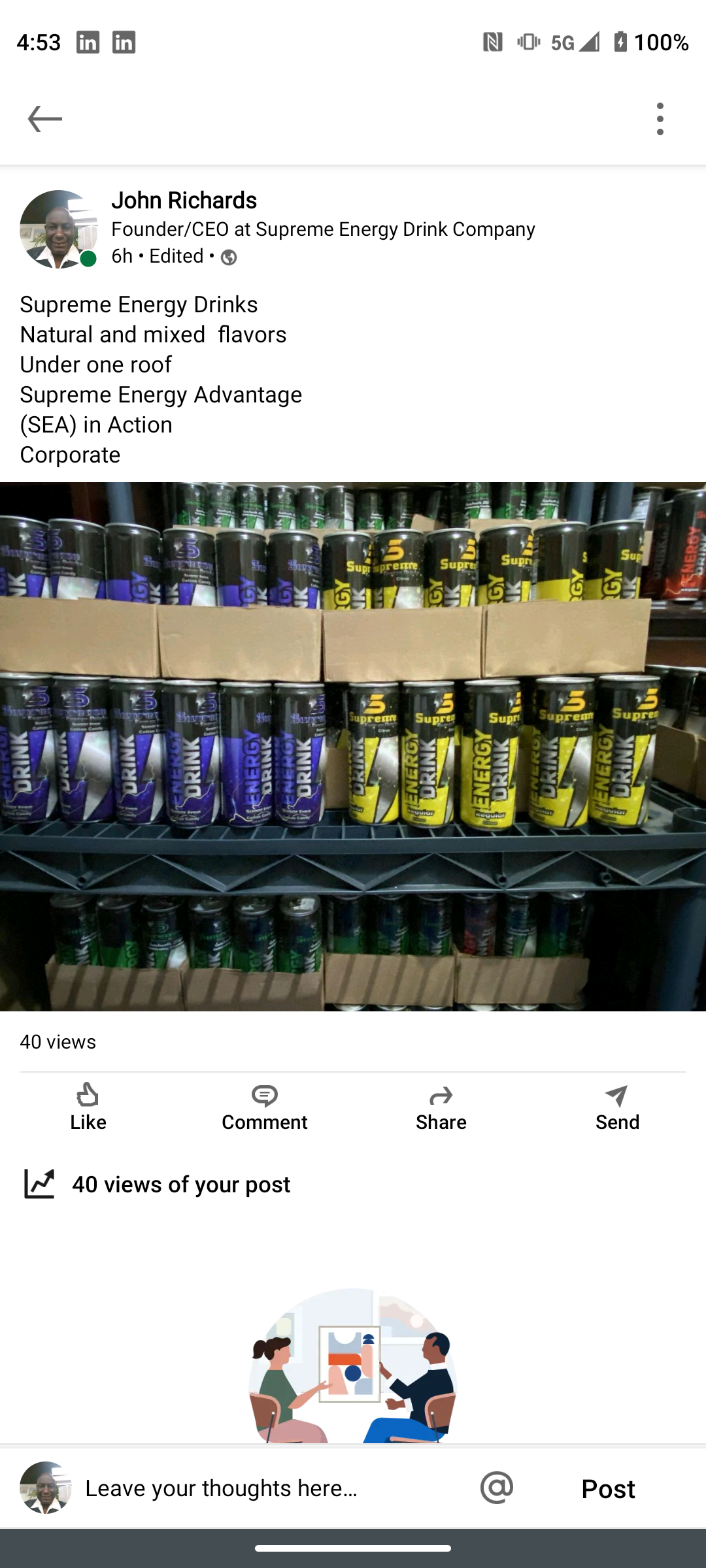Tap the Leave your thoughts here field
706x1568 pixels.
(261, 1488)
